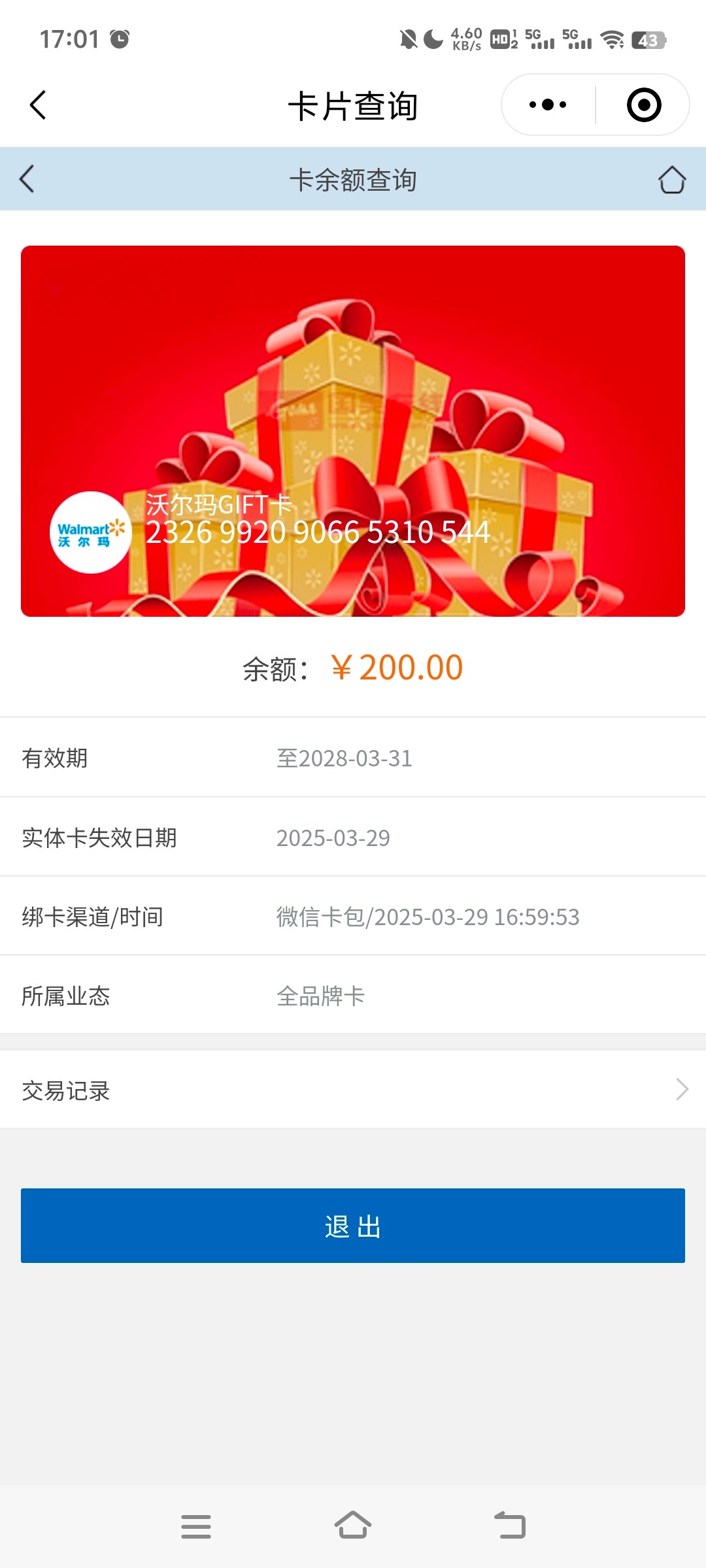
Task: Tap the back arrow beside 卡片查询
Action: coord(38,105)
